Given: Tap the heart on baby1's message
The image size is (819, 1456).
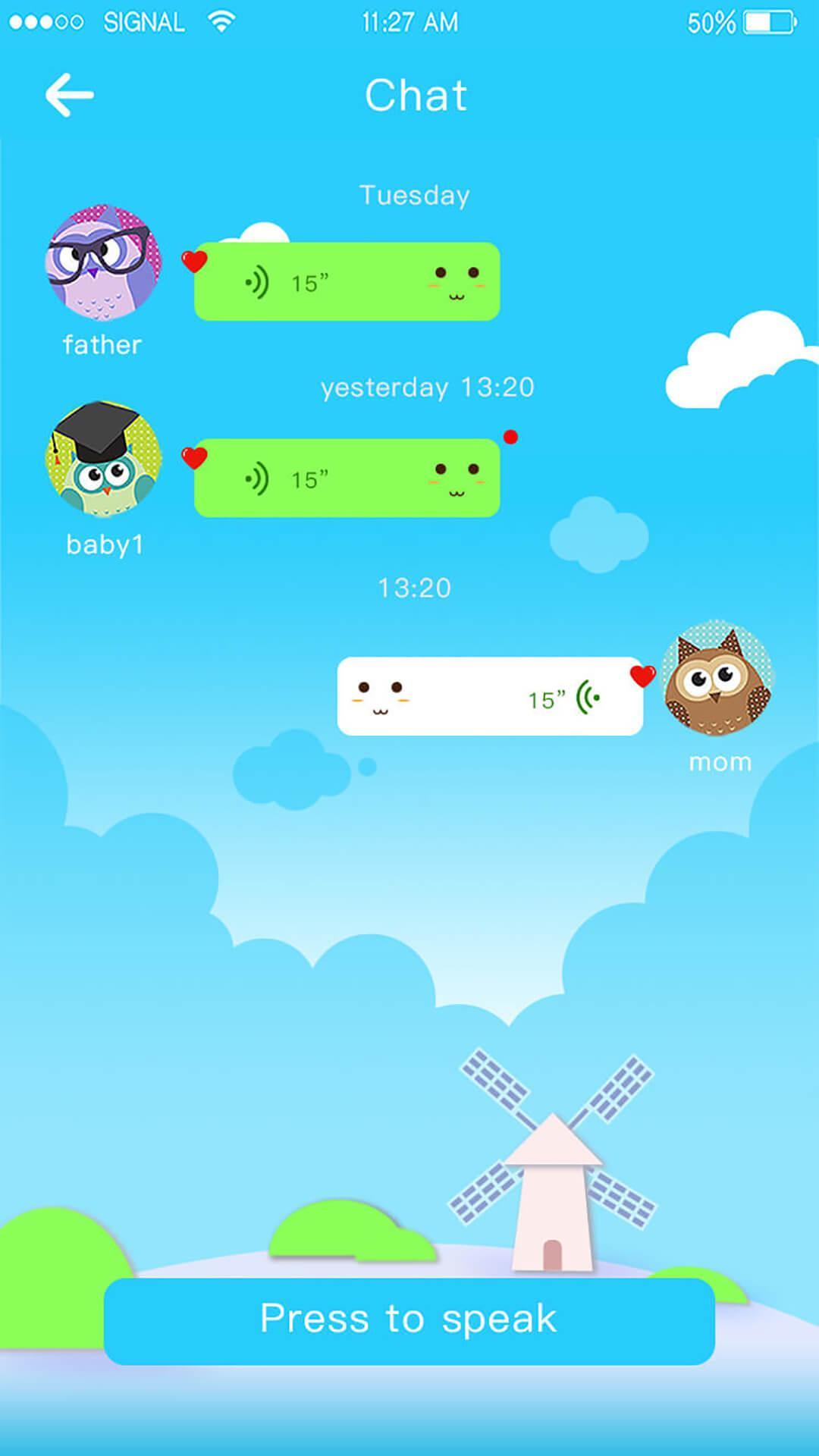Looking at the screenshot, I should click(193, 457).
